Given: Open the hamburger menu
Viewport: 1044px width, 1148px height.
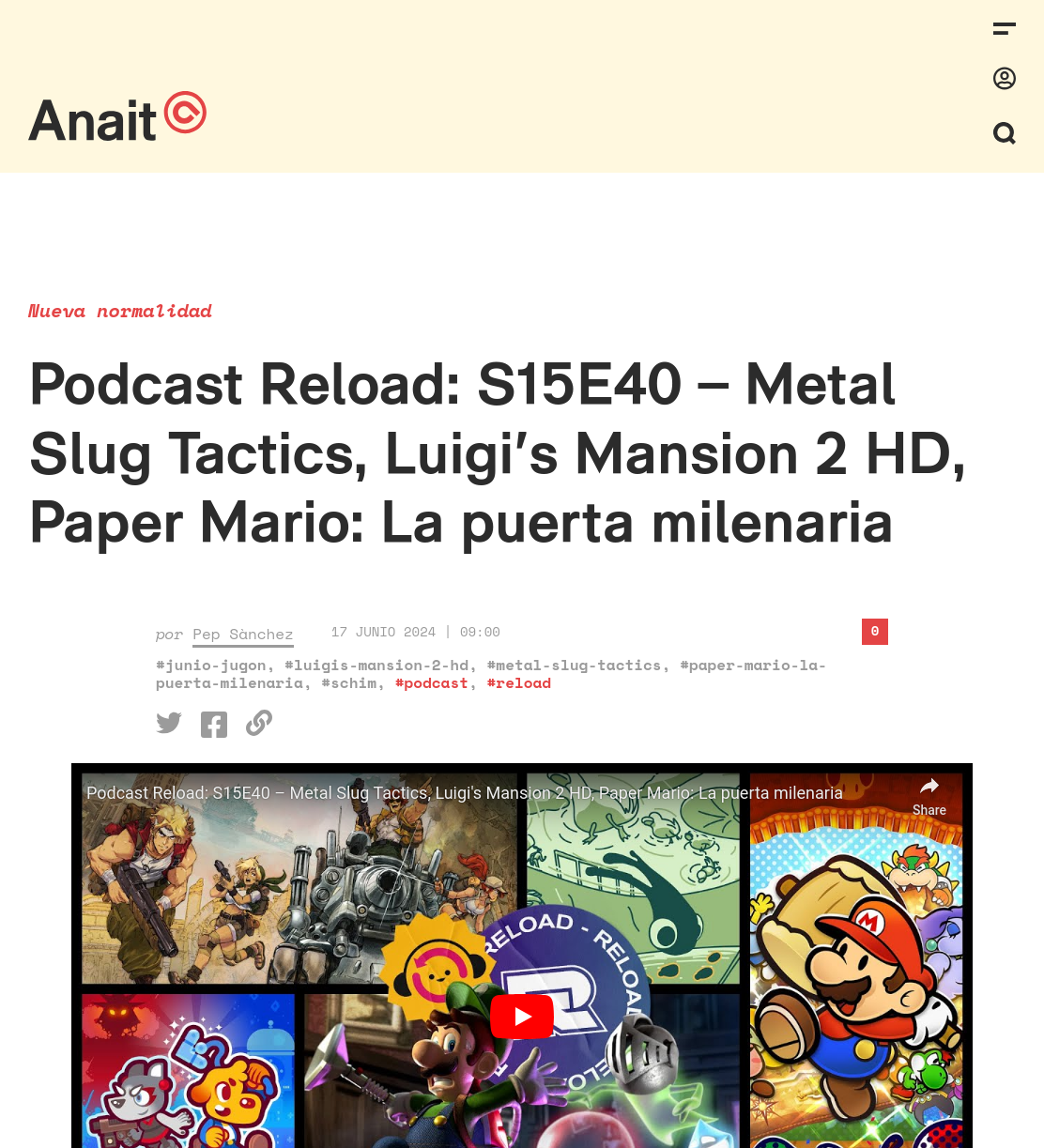Looking at the screenshot, I should (1005, 29).
